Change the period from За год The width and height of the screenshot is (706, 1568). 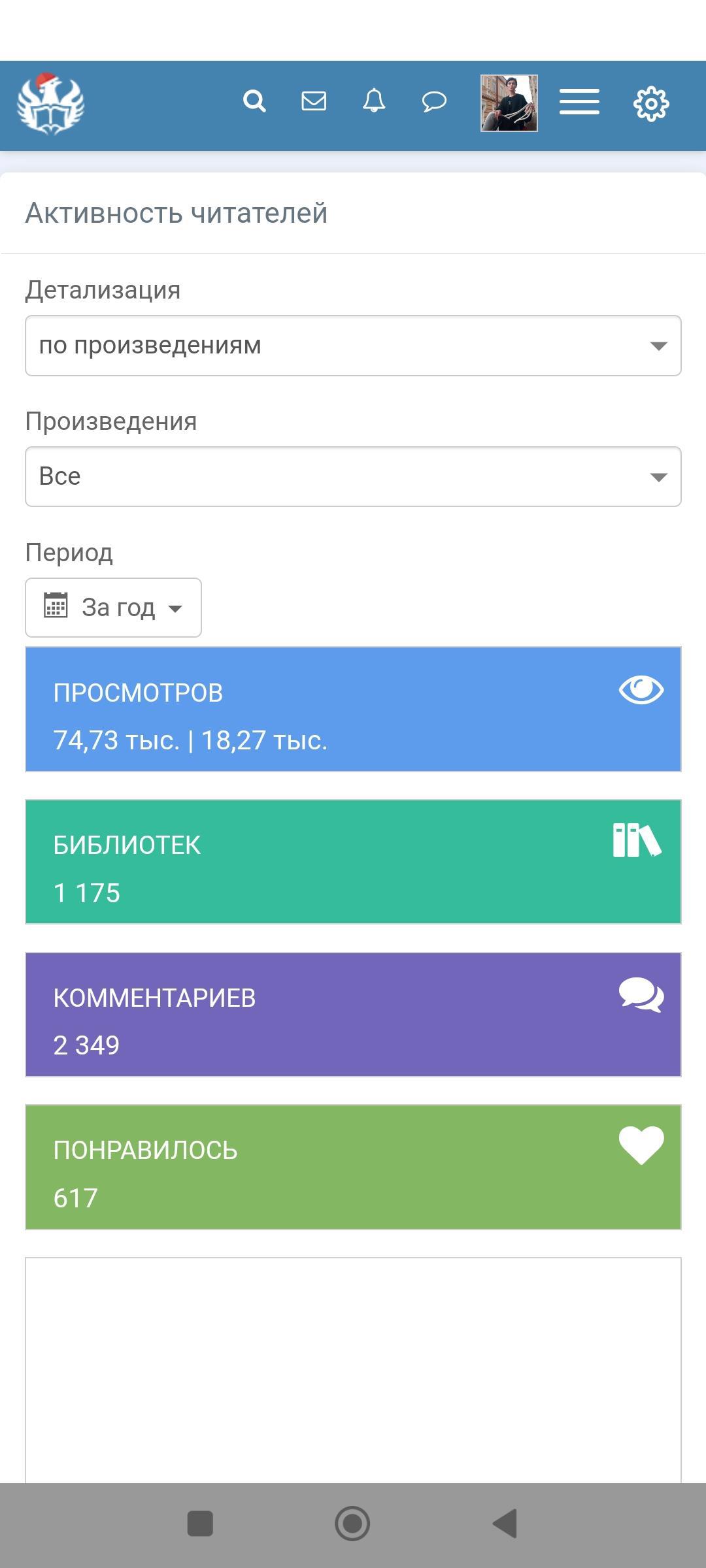(x=113, y=608)
